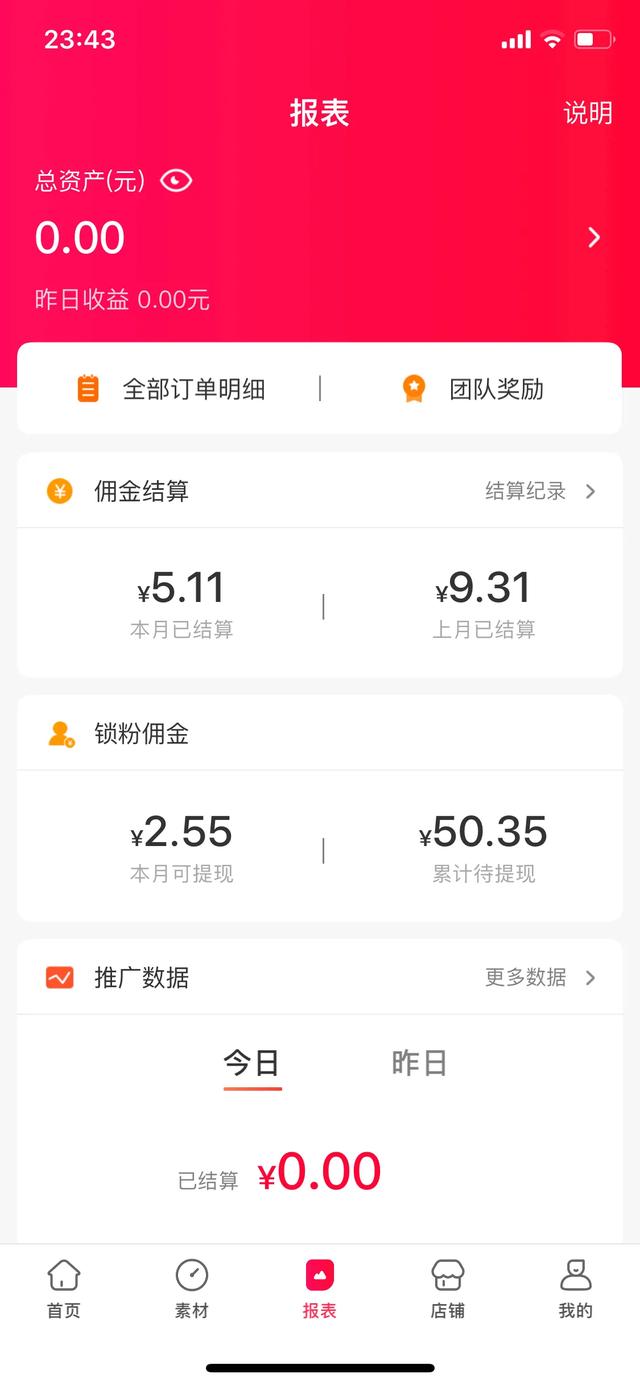Switch to the 昨日 tab
This screenshot has width=640, height=1386.
pyautogui.click(x=419, y=1063)
